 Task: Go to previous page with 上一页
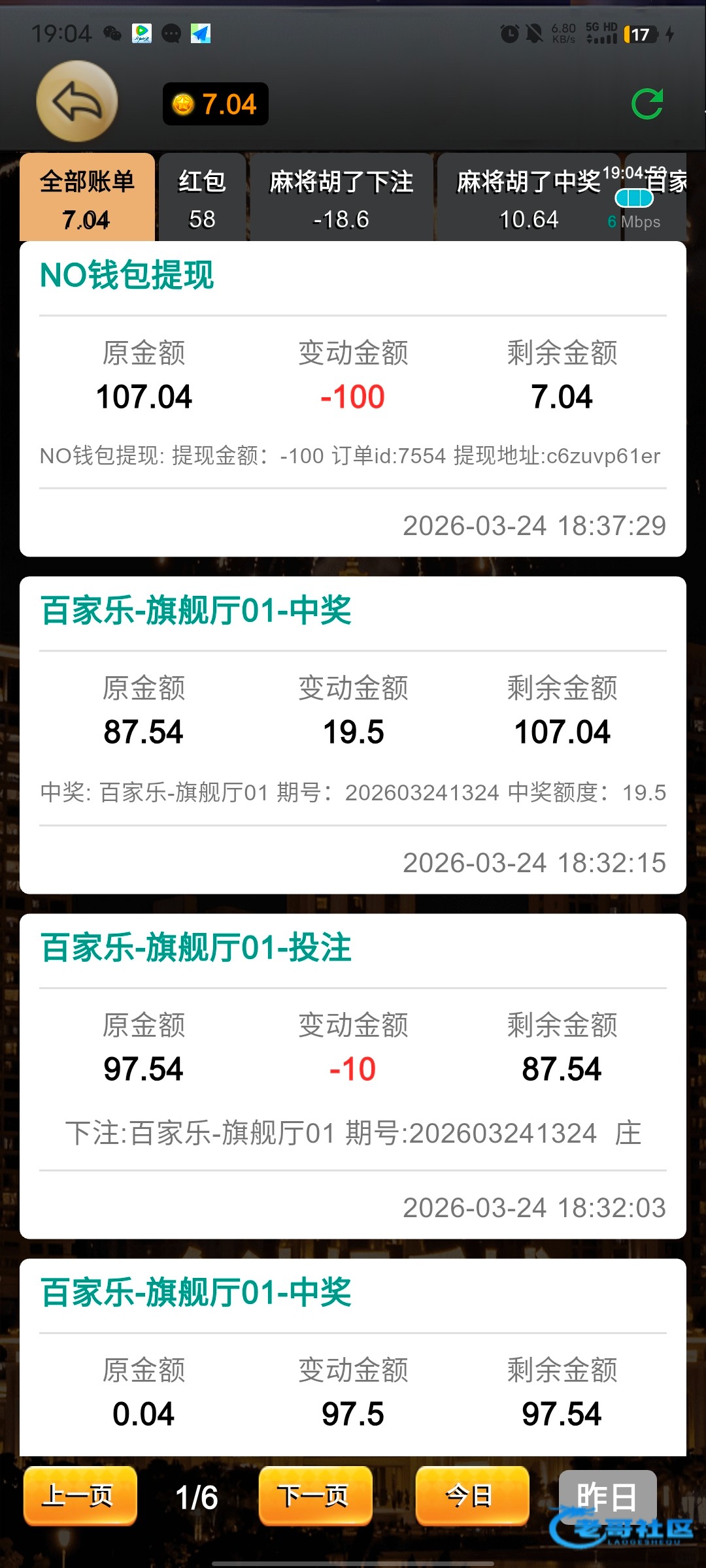pyautogui.click(x=80, y=1495)
